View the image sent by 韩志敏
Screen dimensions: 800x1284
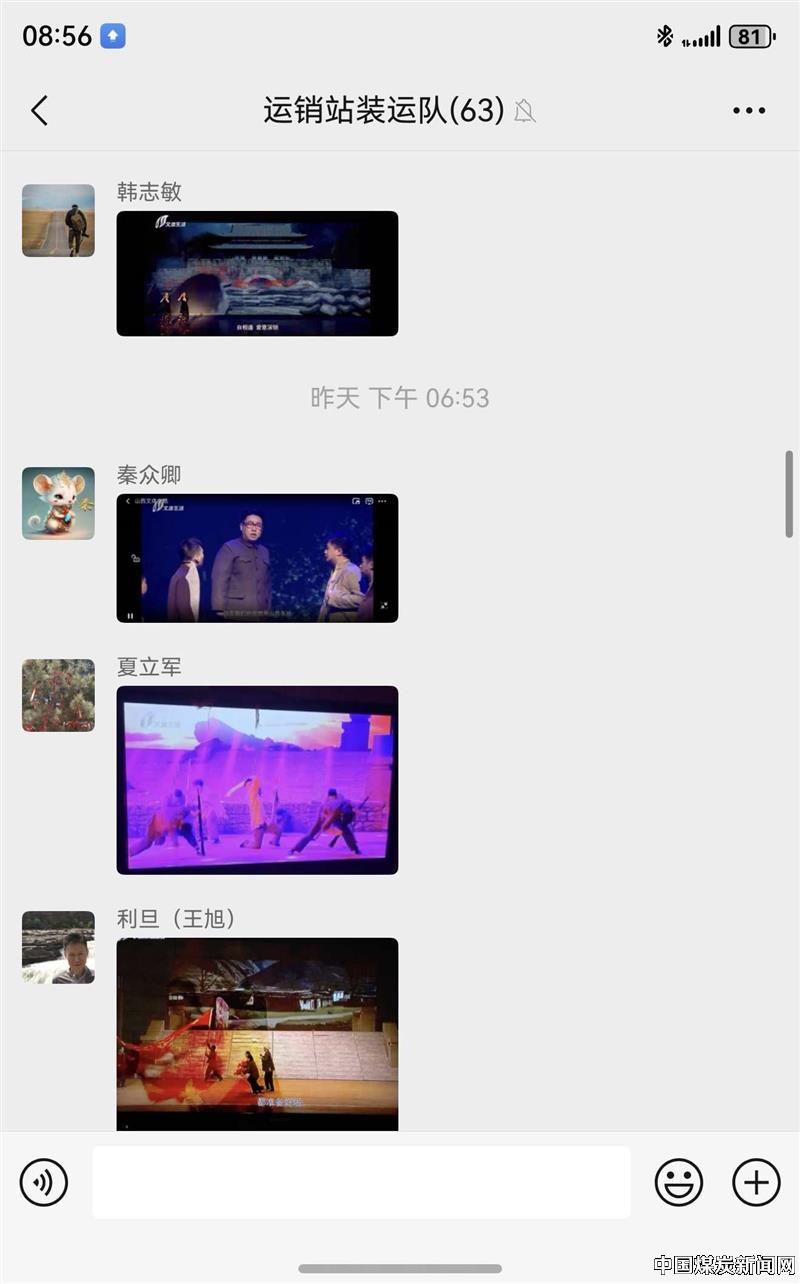click(257, 273)
